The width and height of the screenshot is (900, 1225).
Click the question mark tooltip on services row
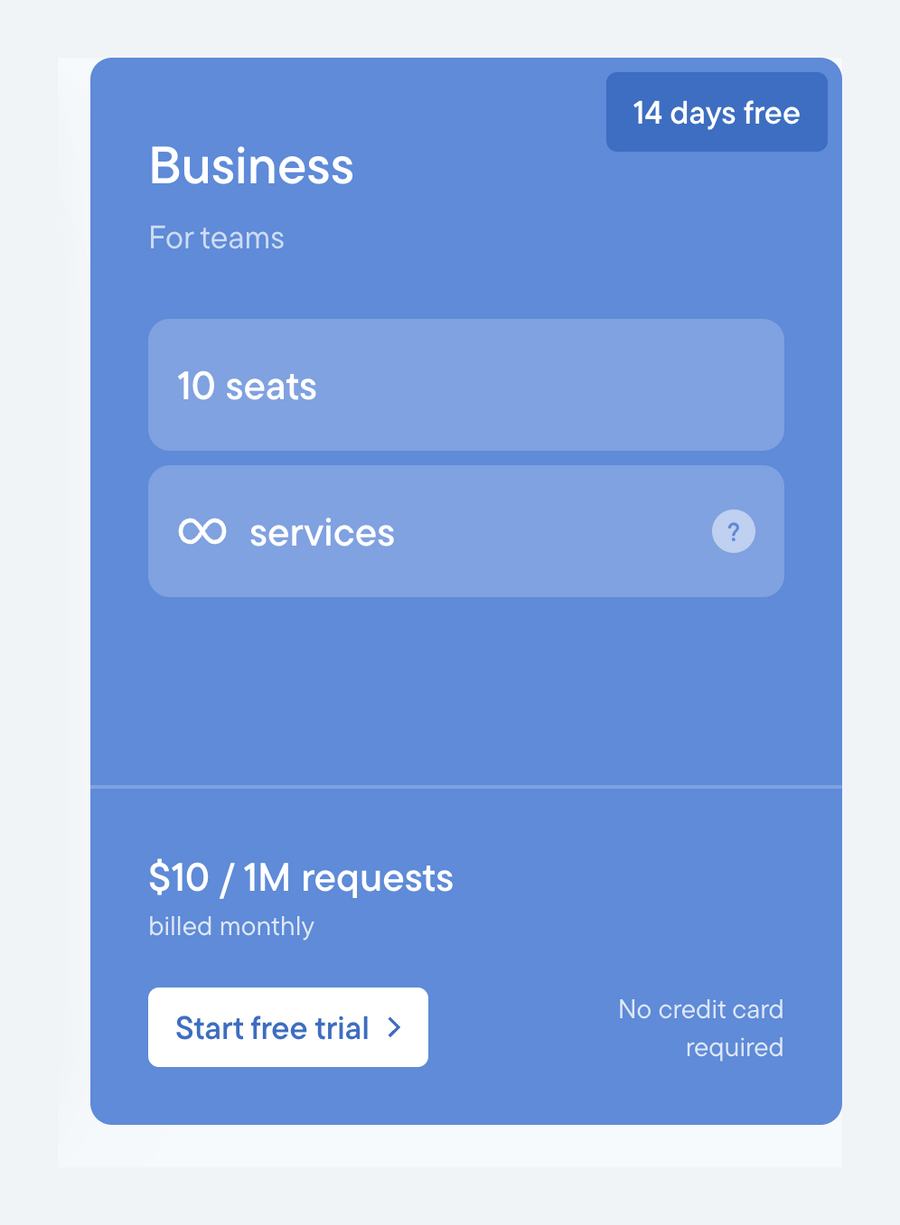733,532
